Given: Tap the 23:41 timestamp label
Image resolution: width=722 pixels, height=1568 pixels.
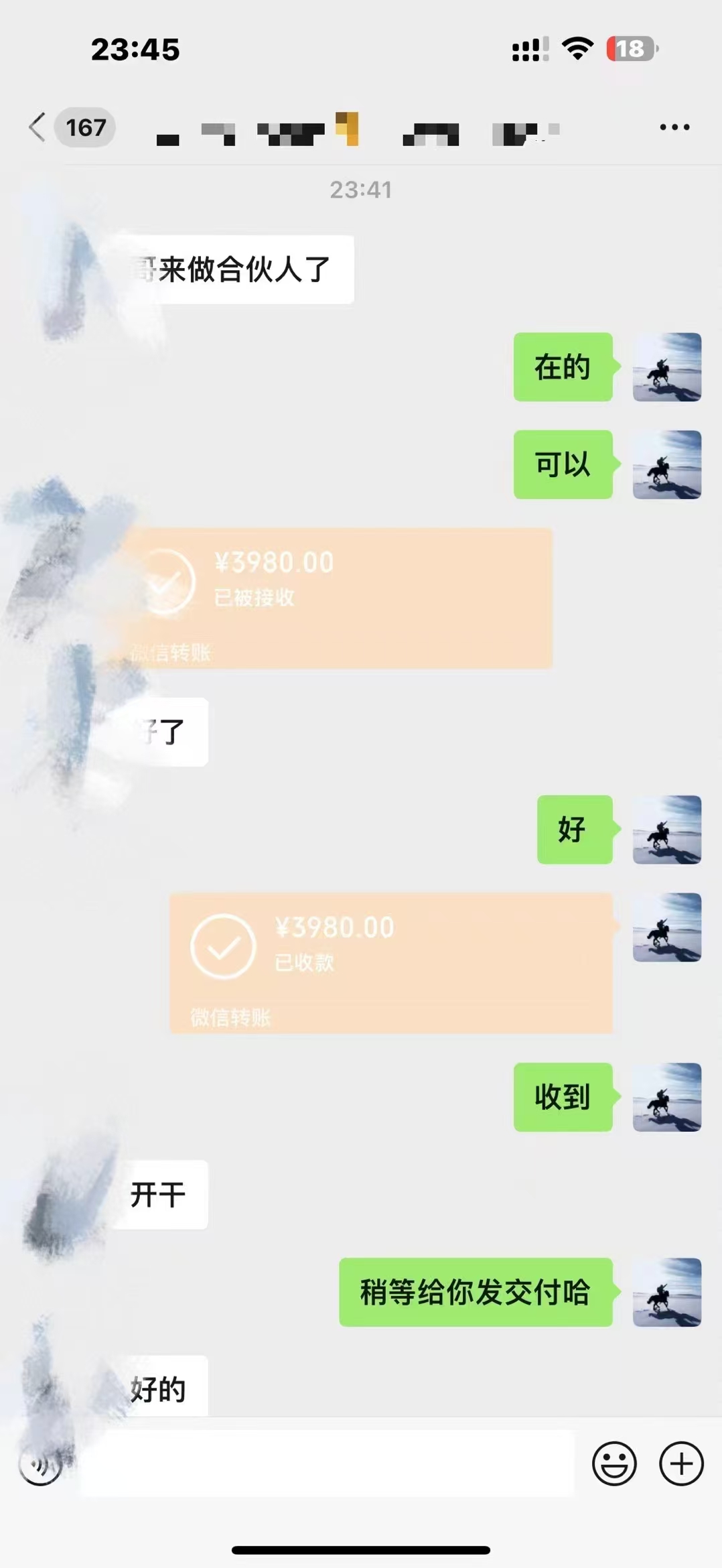Looking at the screenshot, I should click(x=361, y=189).
